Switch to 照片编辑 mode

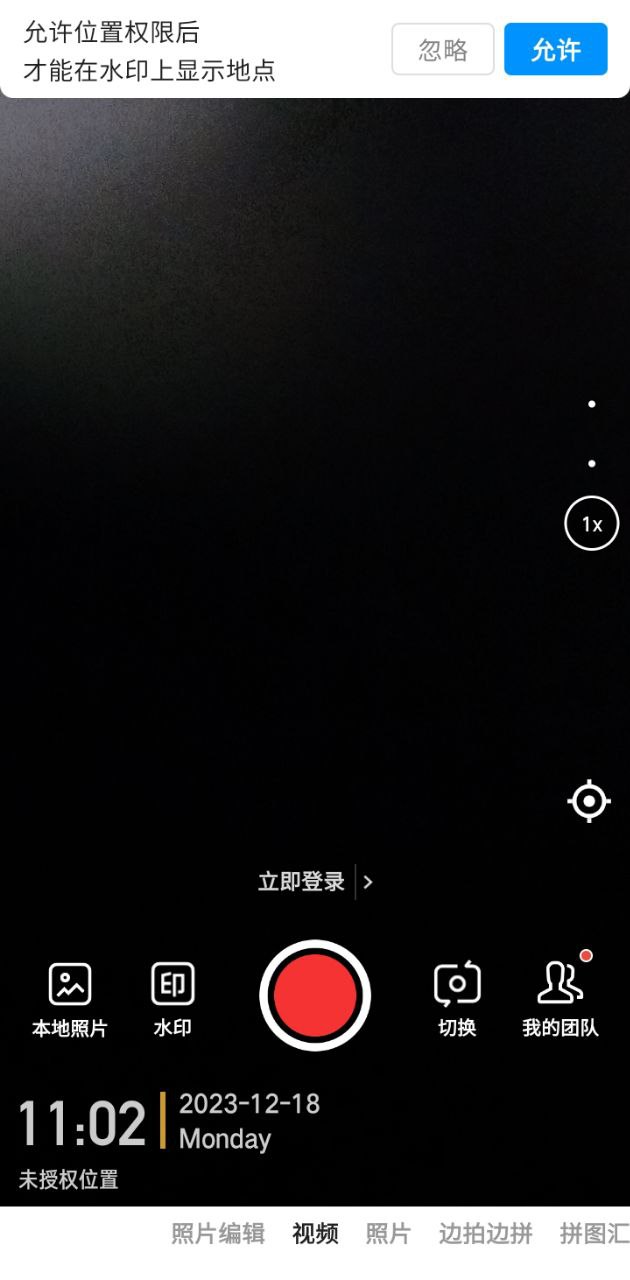(x=218, y=1234)
